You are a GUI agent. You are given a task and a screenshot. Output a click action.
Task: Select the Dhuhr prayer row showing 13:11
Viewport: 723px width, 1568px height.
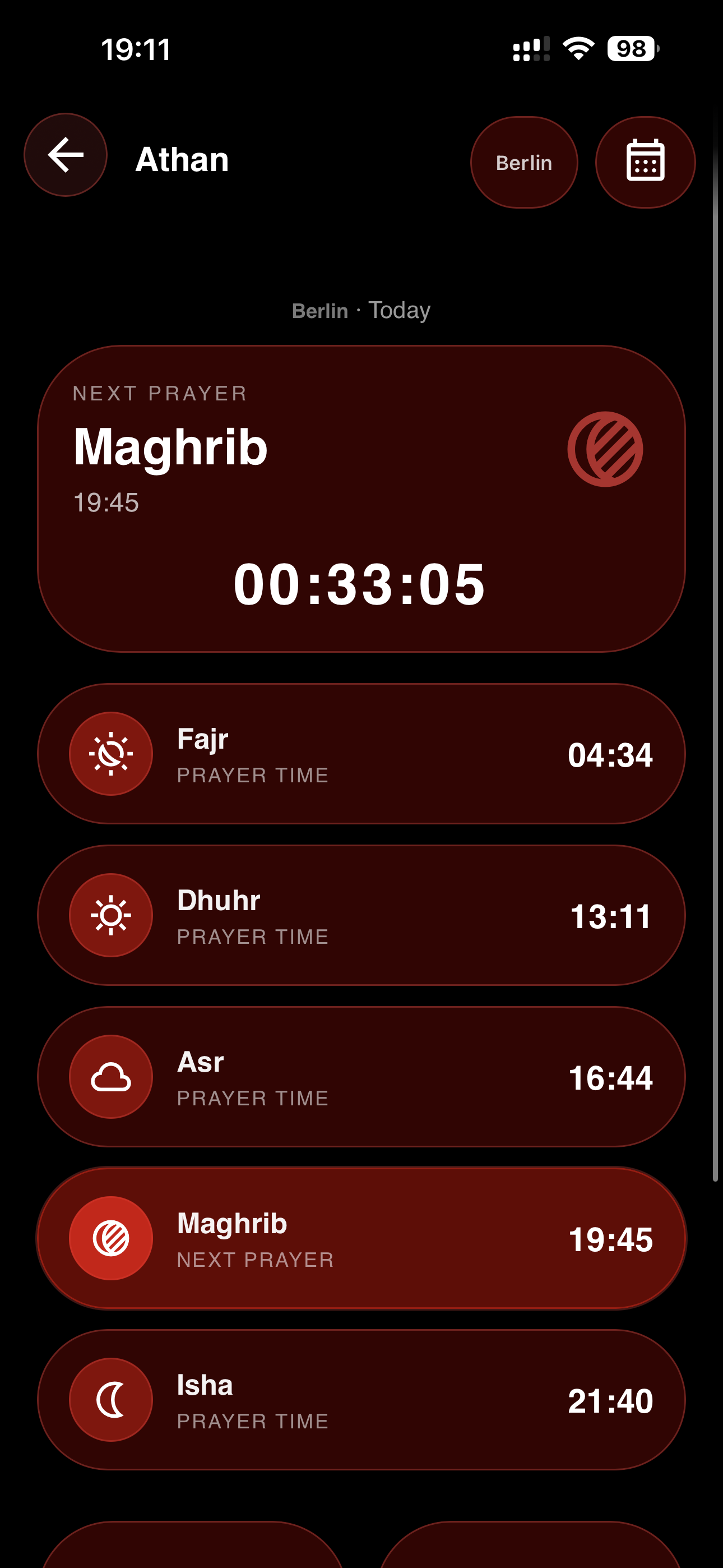tap(361, 915)
